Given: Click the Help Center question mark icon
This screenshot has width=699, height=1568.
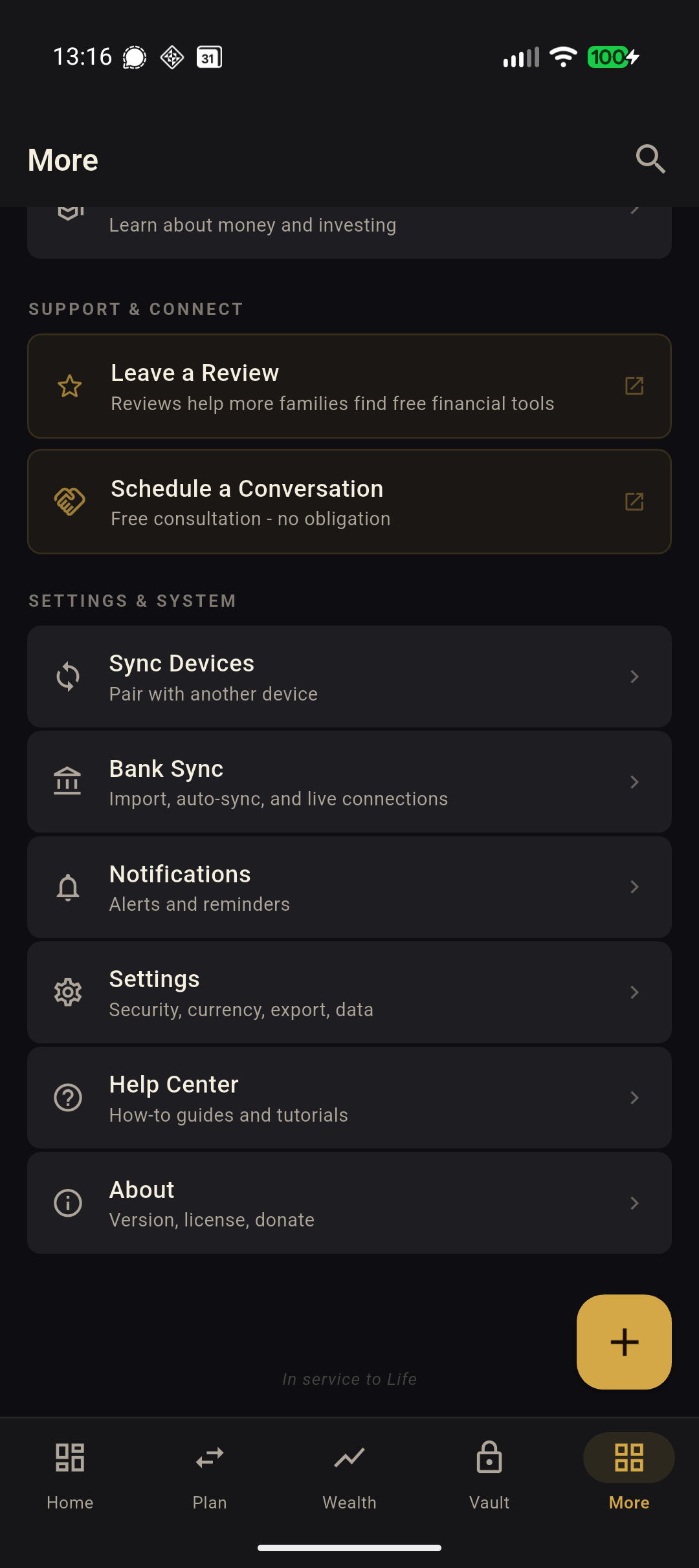Looking at the screenshot, I should 67,1097.
